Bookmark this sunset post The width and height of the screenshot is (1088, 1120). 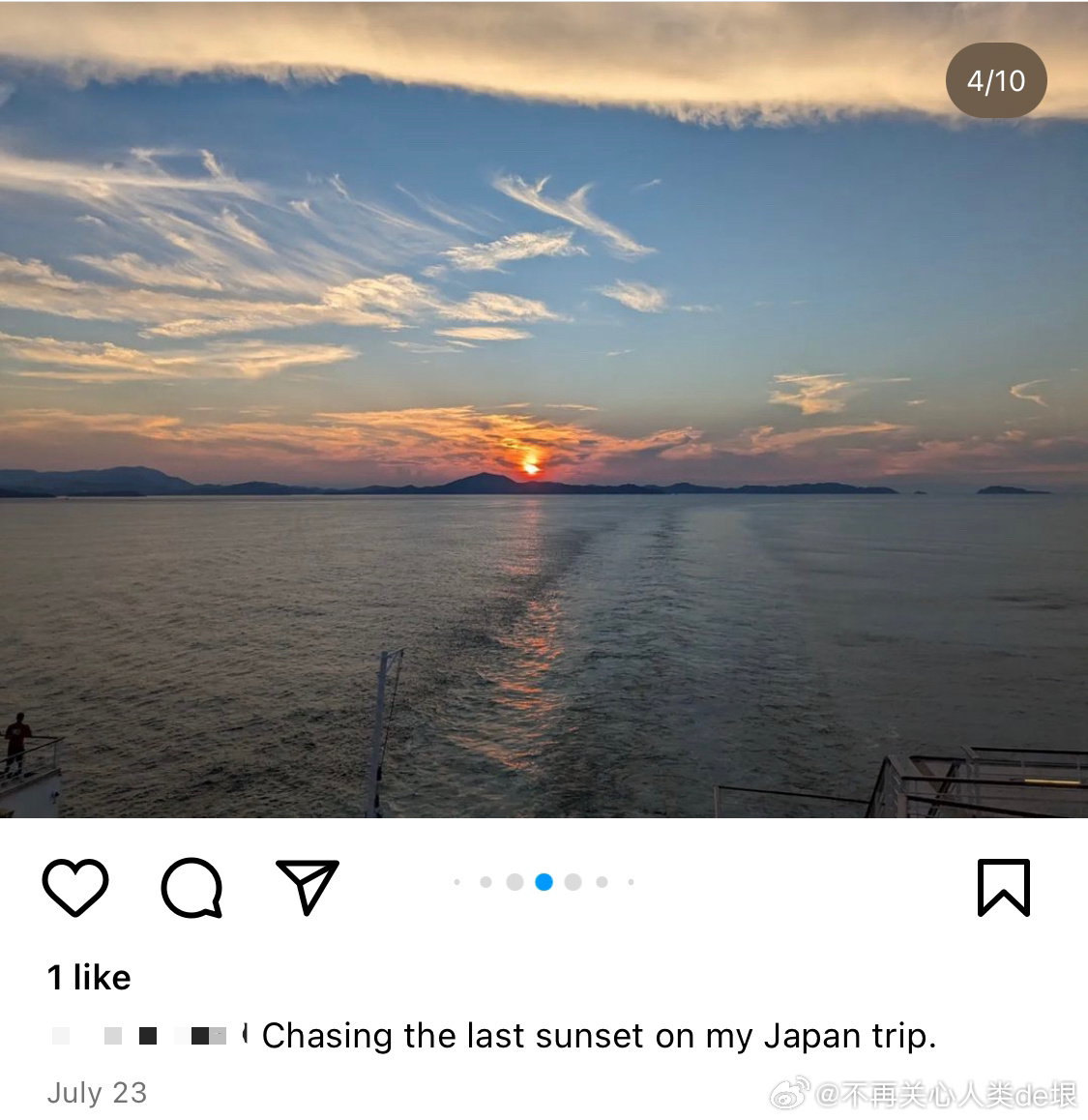[1003, 886]
